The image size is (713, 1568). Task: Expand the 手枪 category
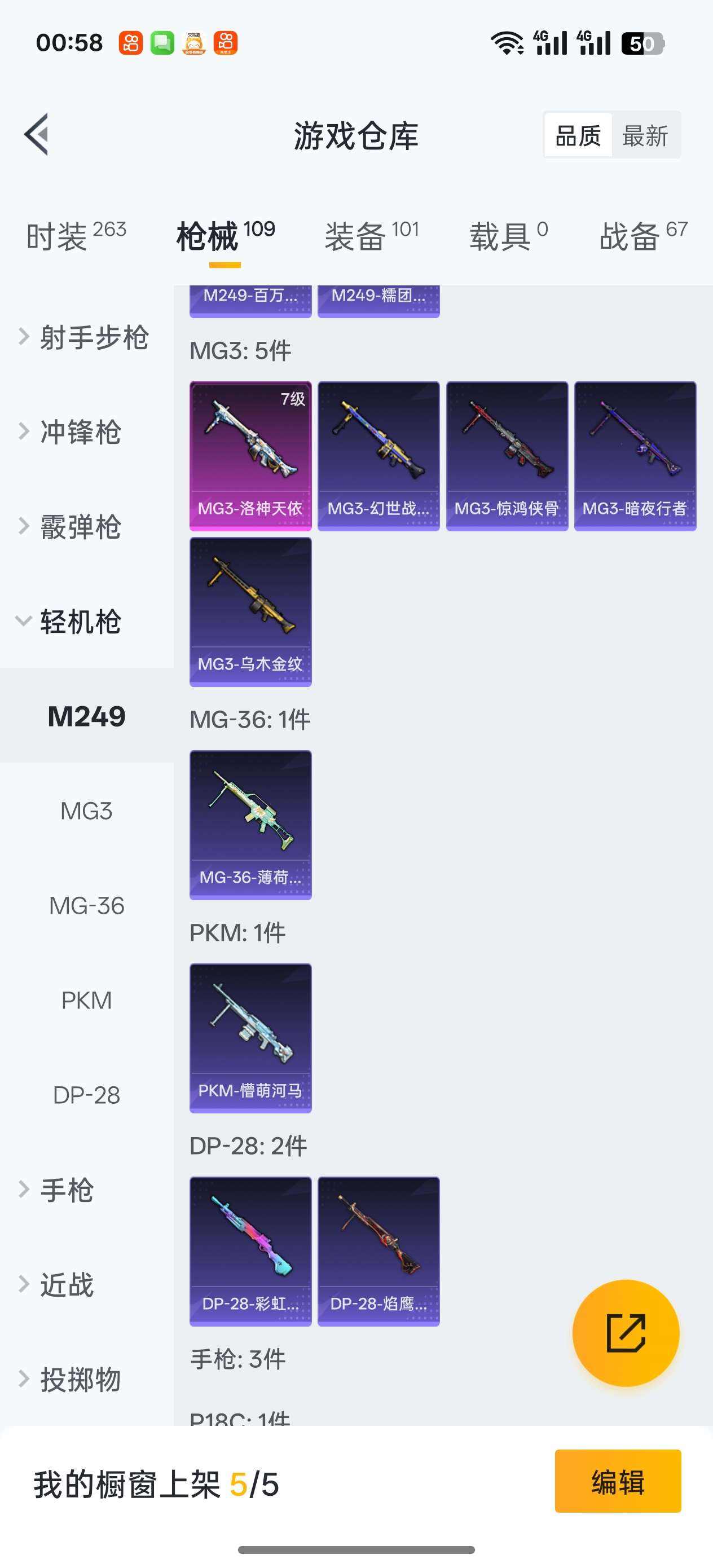(x=66, y=1190)
